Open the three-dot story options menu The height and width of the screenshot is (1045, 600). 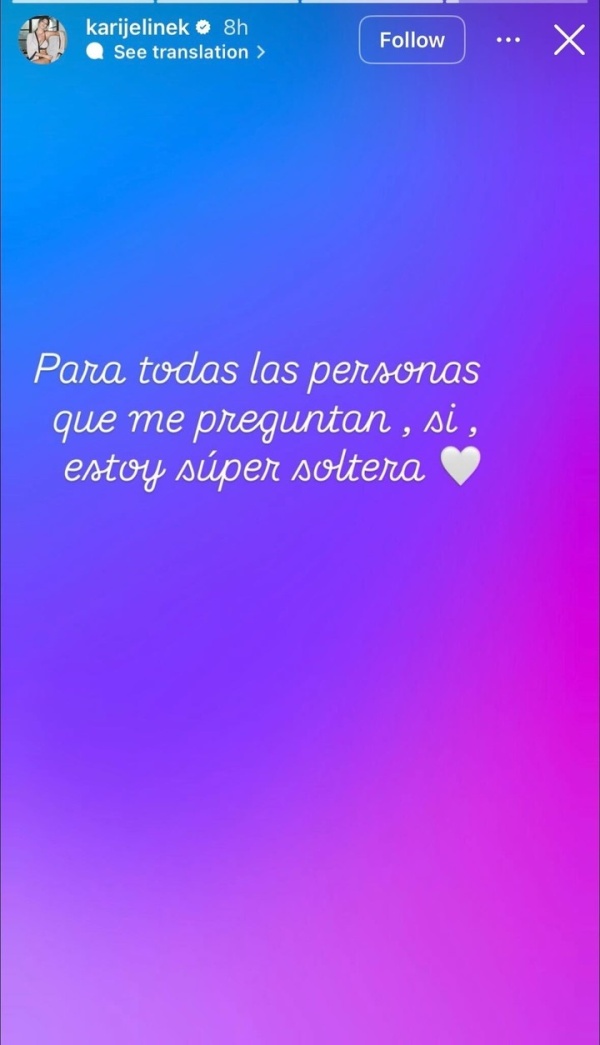click(x=508, y=40)
